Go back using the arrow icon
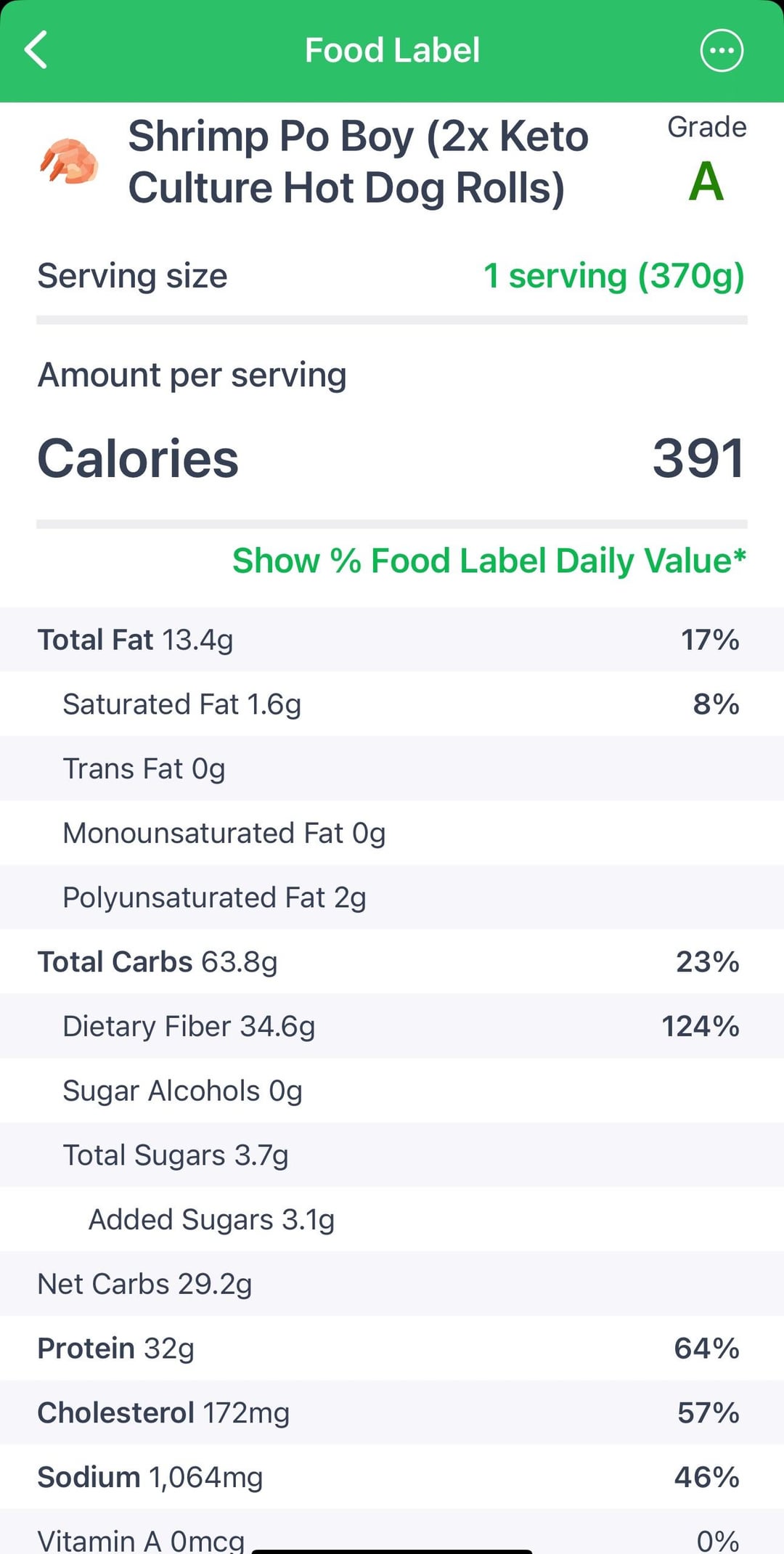784x1554 pixels. click(x=36, y=50)
